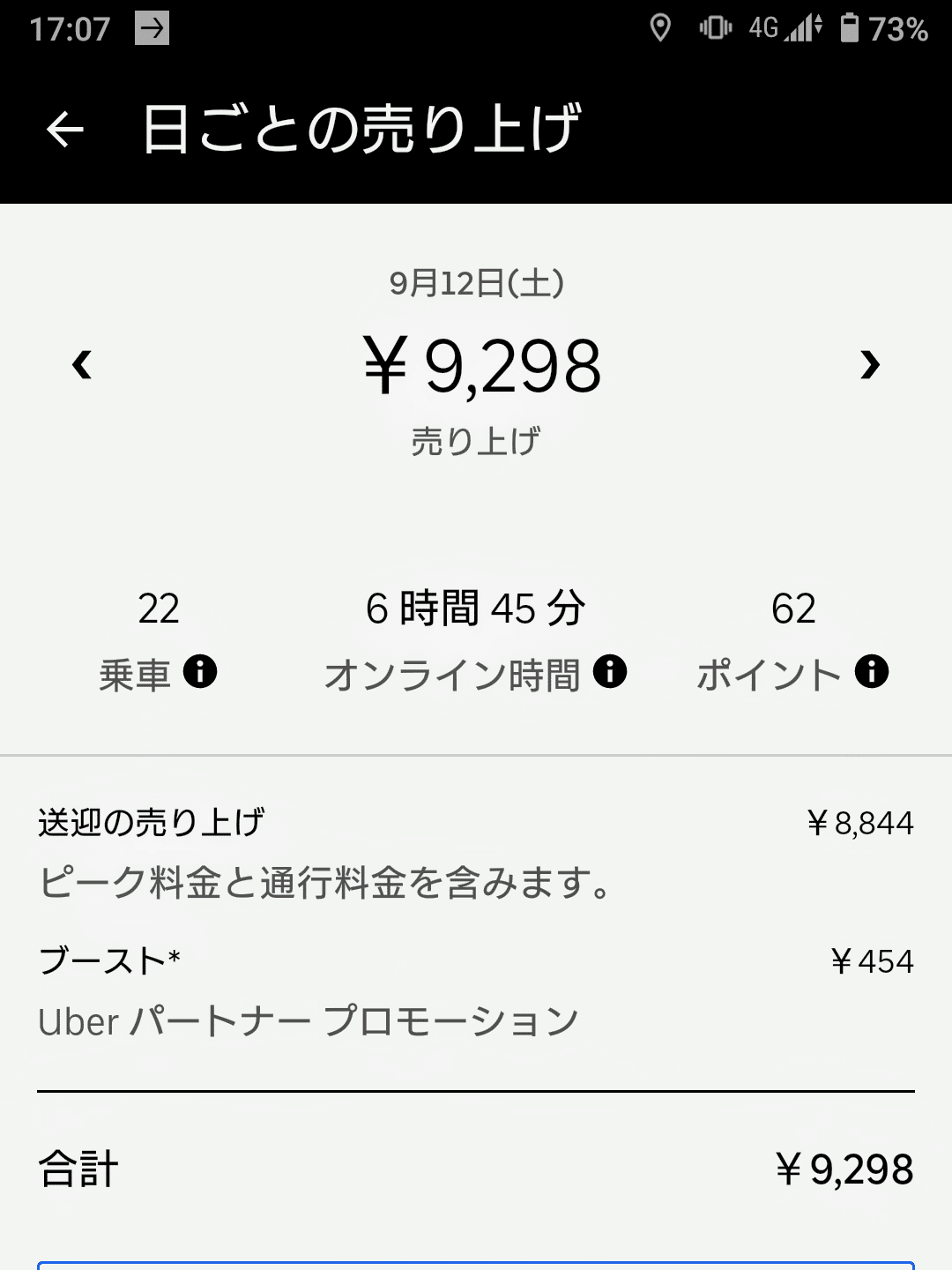952x1270 pixels.
Task: Tap the date label 9月12日(土)
Action: (476, 282)
